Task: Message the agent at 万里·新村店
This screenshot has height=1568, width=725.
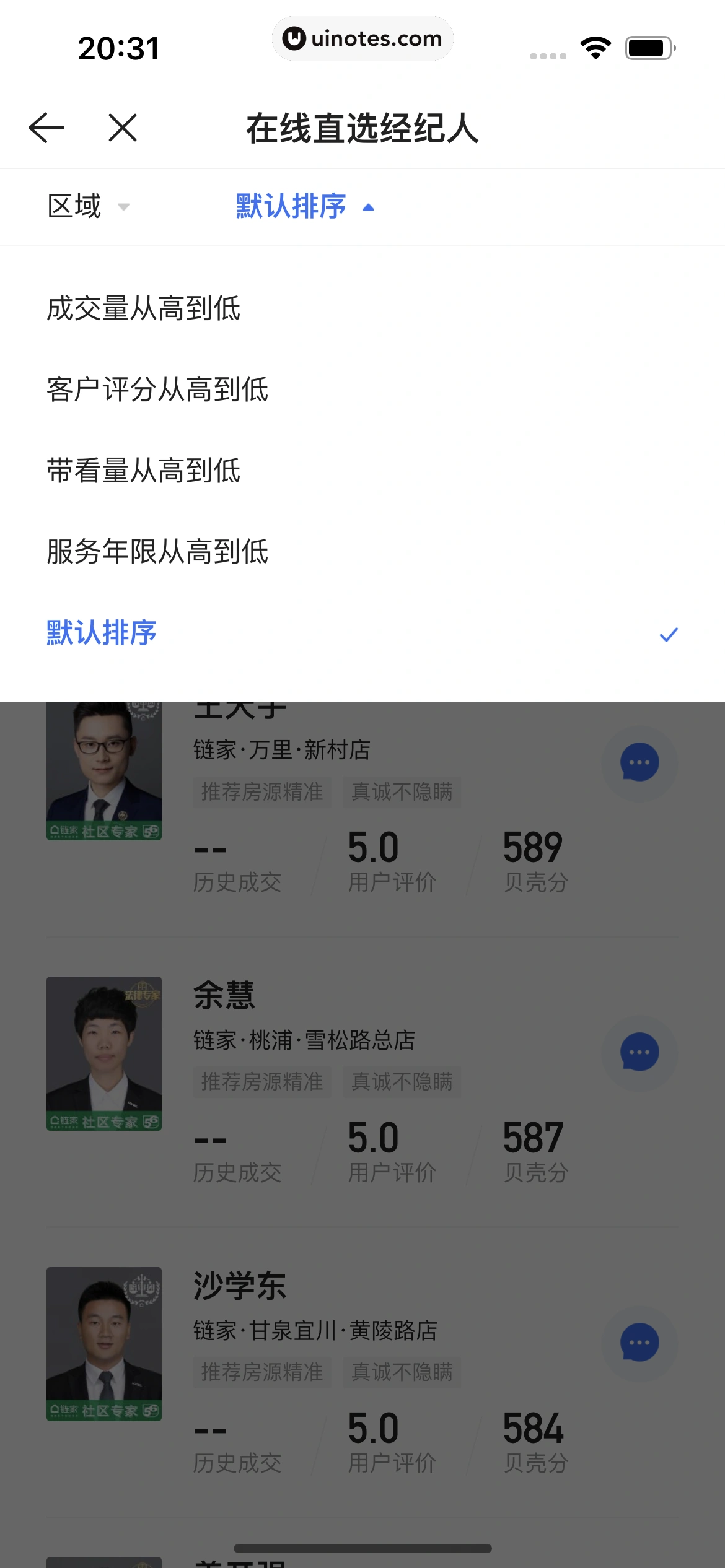Action: (x=639, y=762)
